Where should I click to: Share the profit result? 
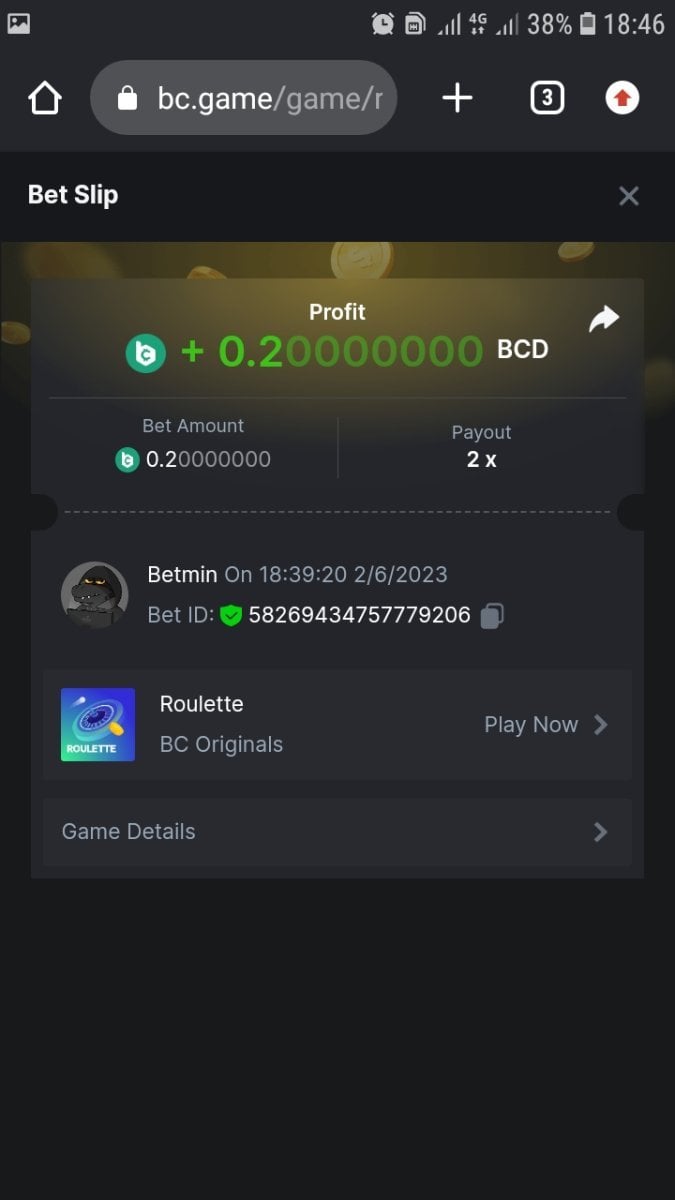point(604,320)
